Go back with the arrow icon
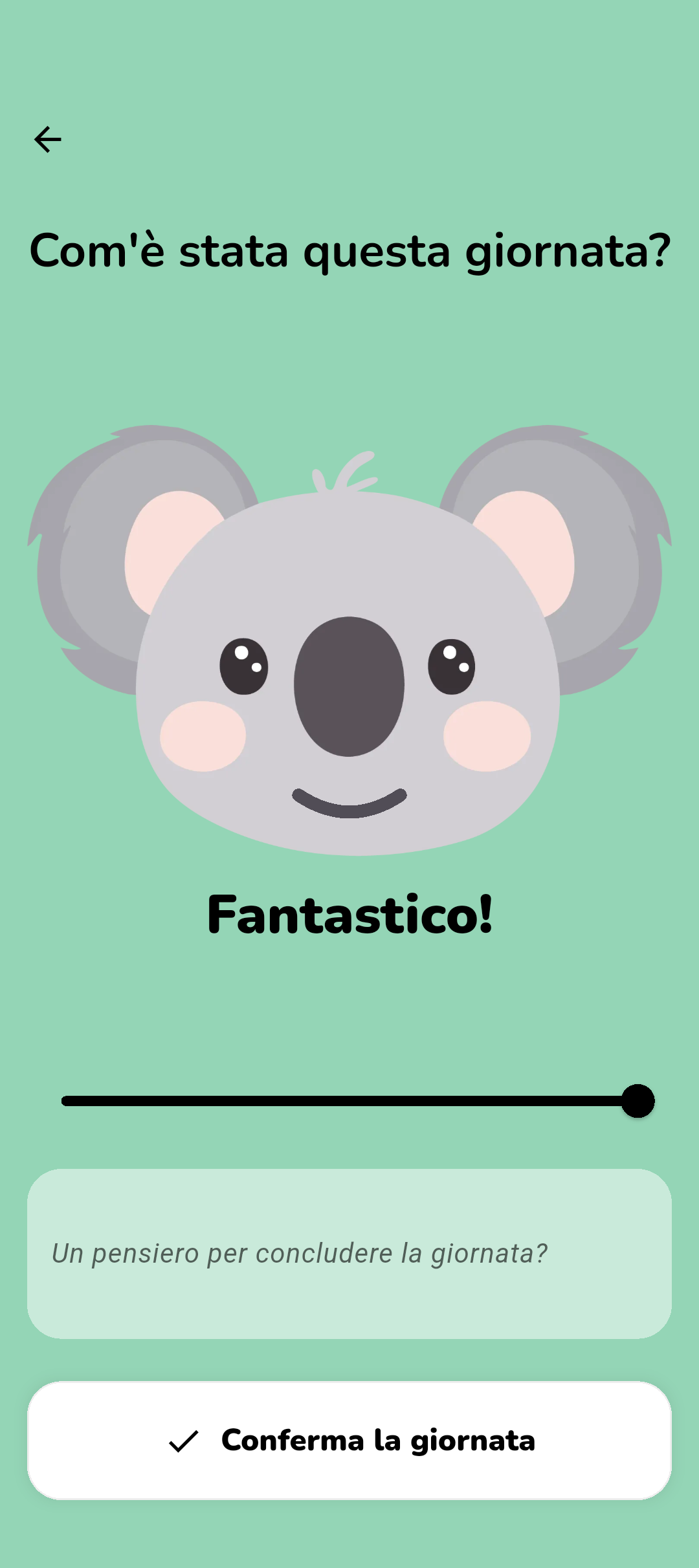 pos(47,139)
